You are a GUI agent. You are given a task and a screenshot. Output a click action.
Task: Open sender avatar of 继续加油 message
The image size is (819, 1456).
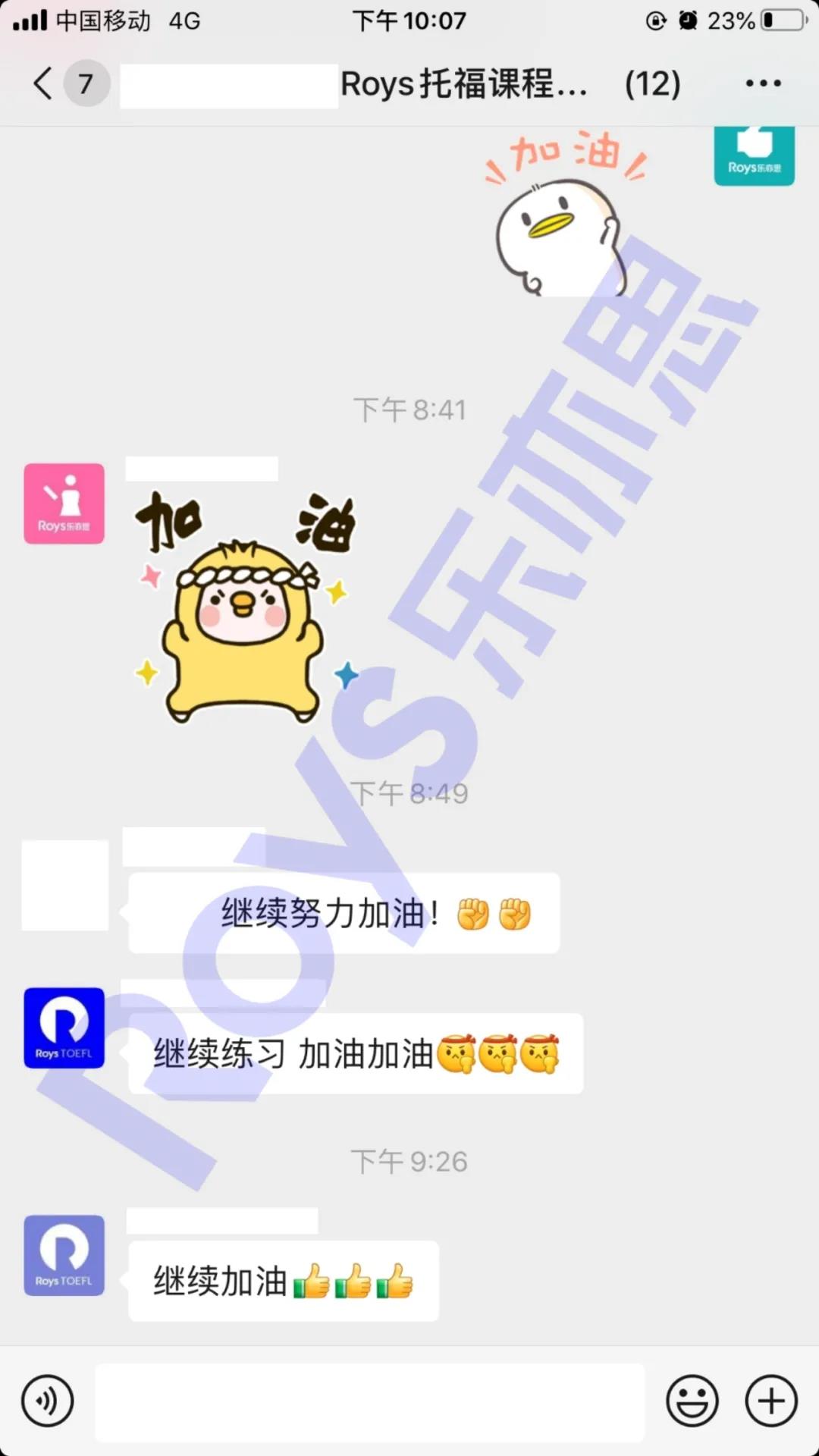[x=64, y=1255]
